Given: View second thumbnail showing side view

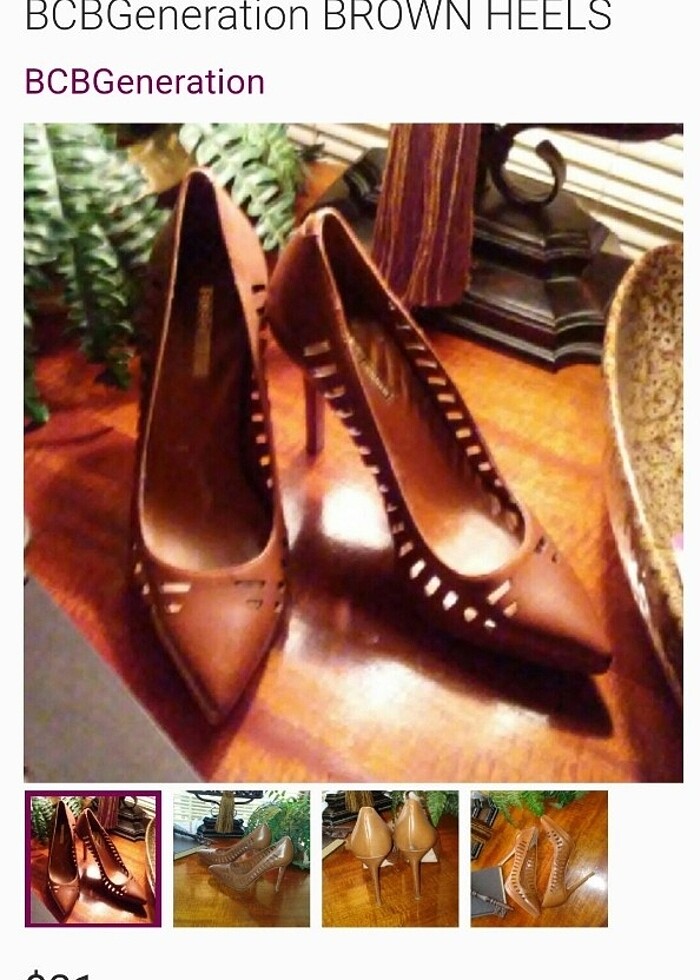Looking at the screenshot, I should coord(241,859).
